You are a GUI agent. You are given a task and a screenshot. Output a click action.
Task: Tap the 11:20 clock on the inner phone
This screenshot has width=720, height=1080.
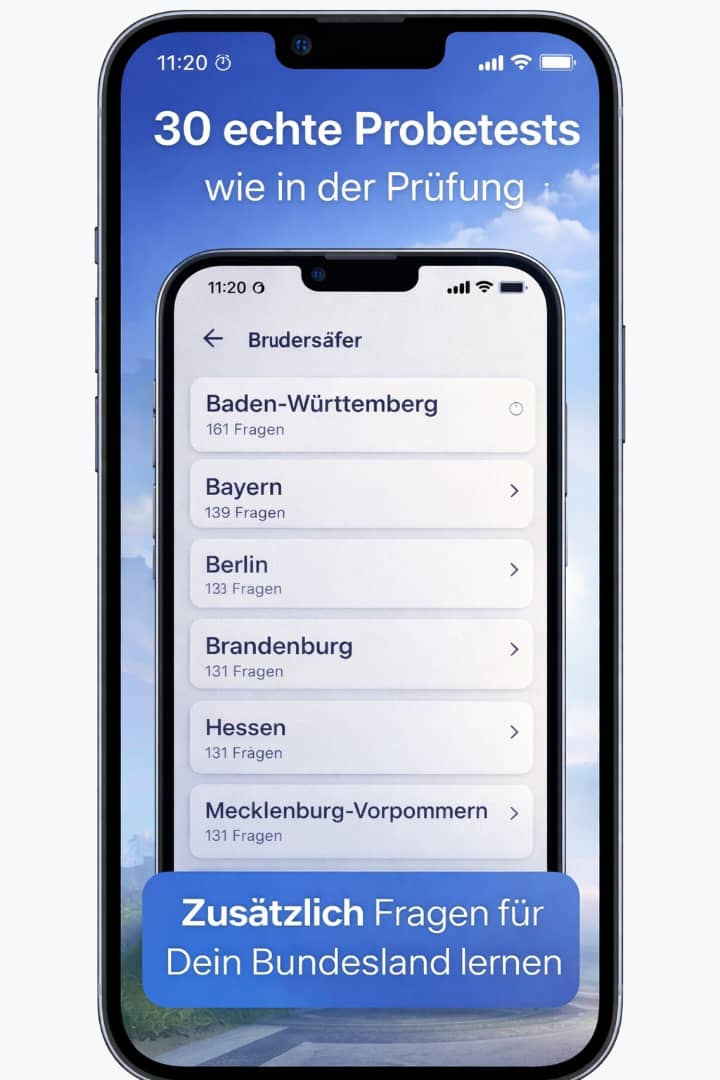point(228,287)
